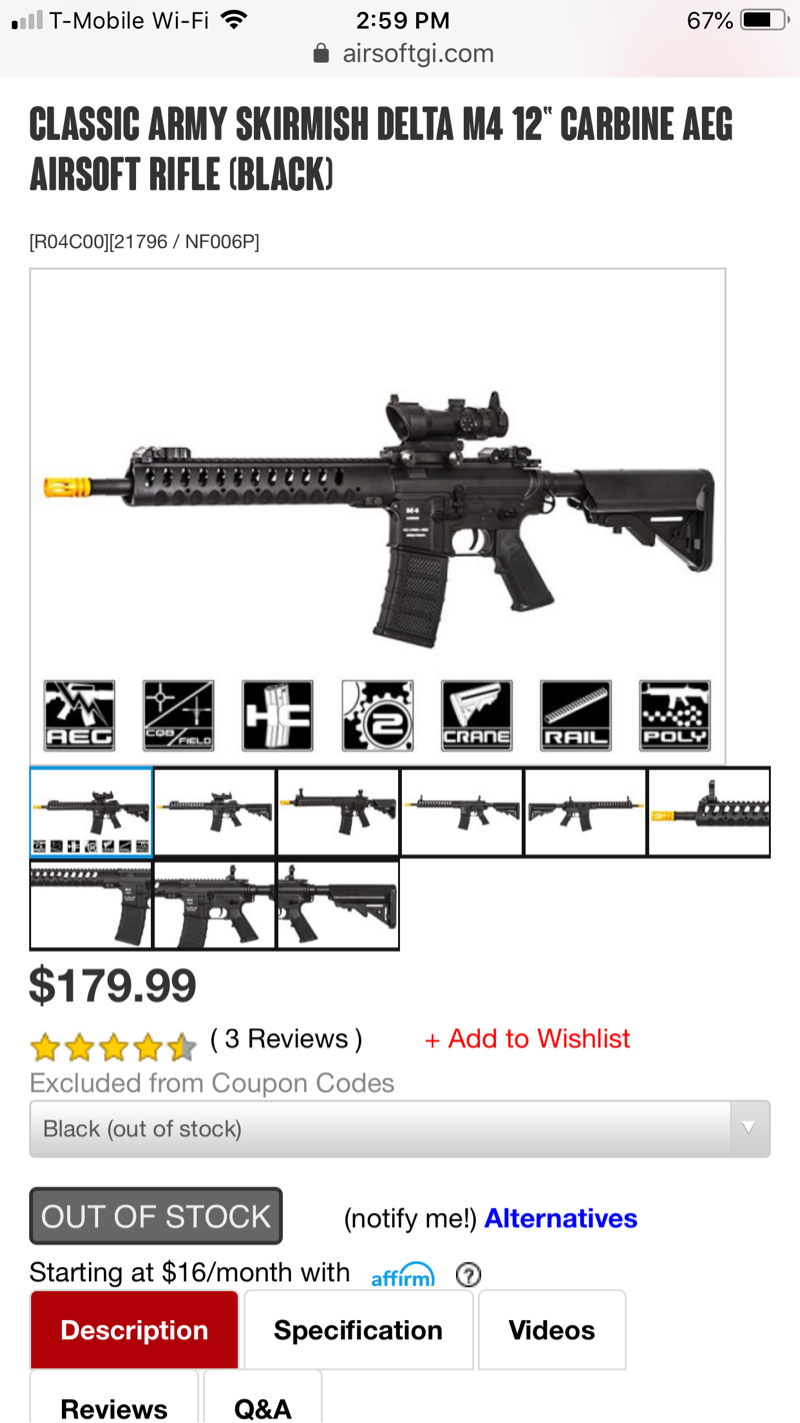Select the crane stock close-up thumbnail

pyautogui.click(x=338, y=905)
